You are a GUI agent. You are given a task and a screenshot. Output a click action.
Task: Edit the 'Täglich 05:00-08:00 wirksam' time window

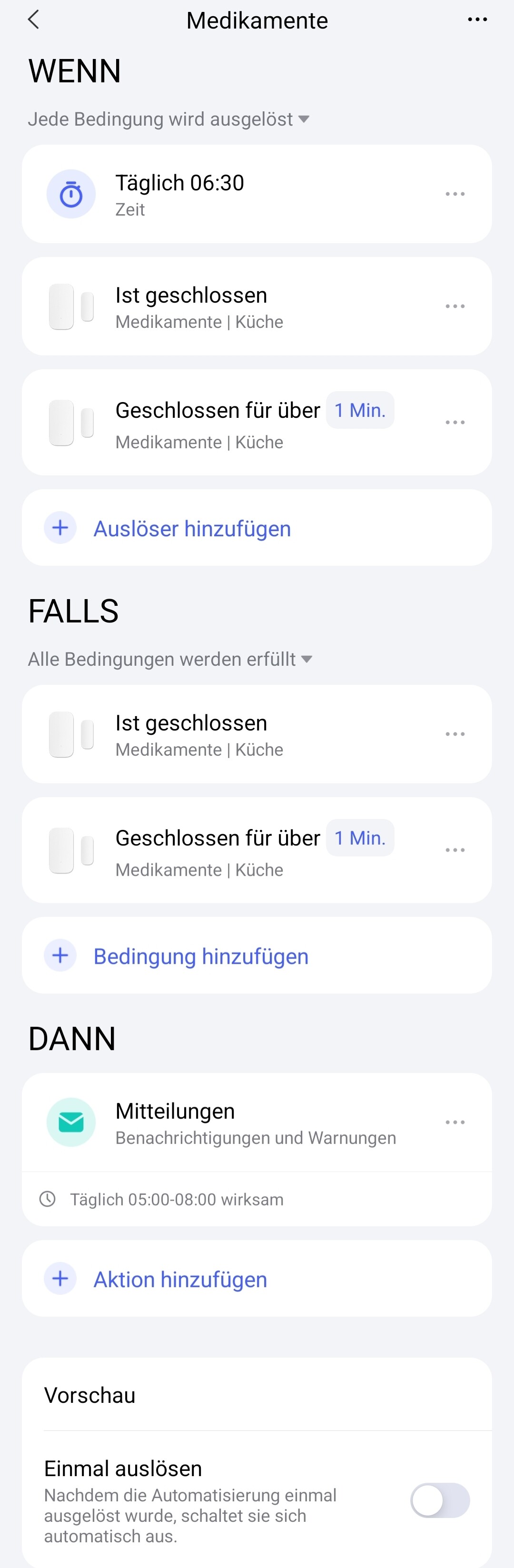click(x=177, y=1199)
